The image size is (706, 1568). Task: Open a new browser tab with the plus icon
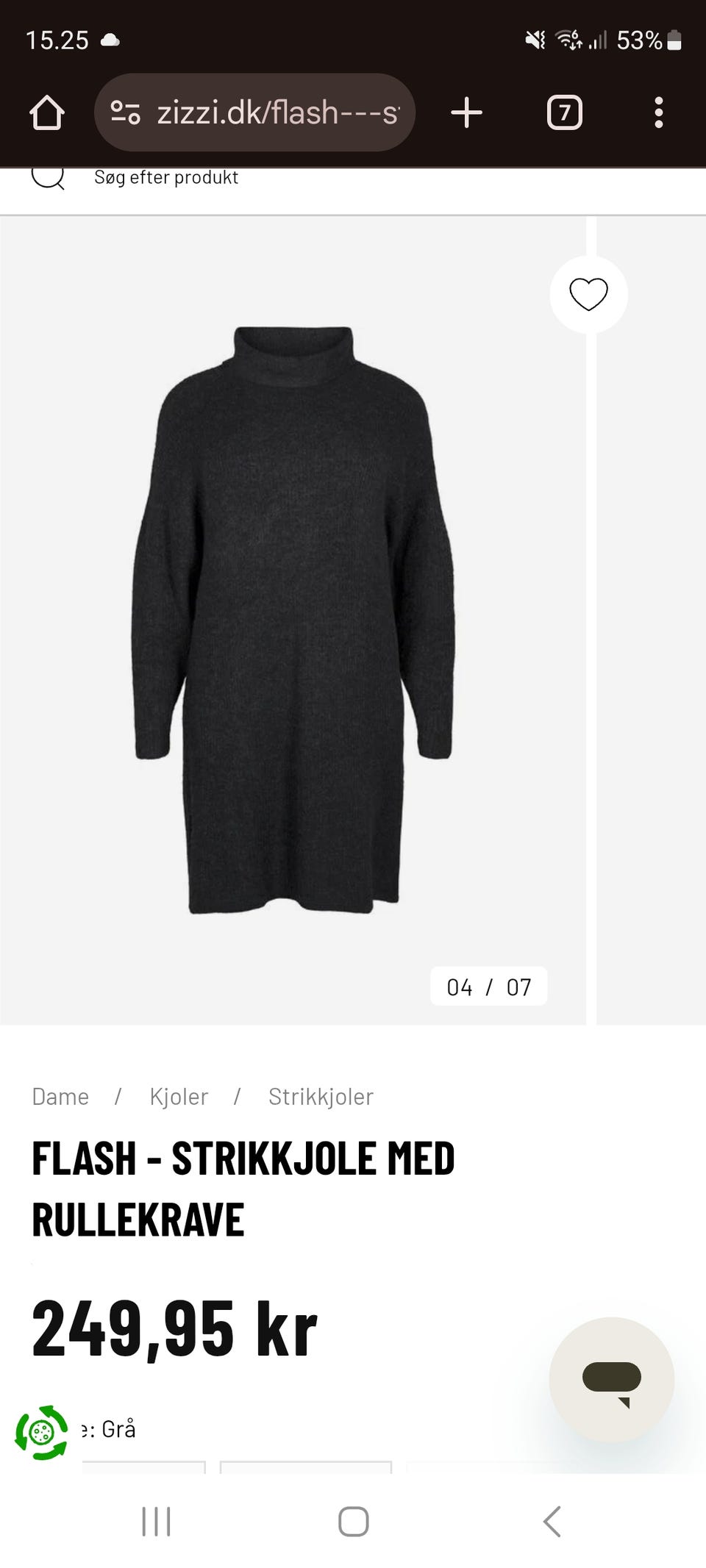pyautogui.click(x=467, y=112)
